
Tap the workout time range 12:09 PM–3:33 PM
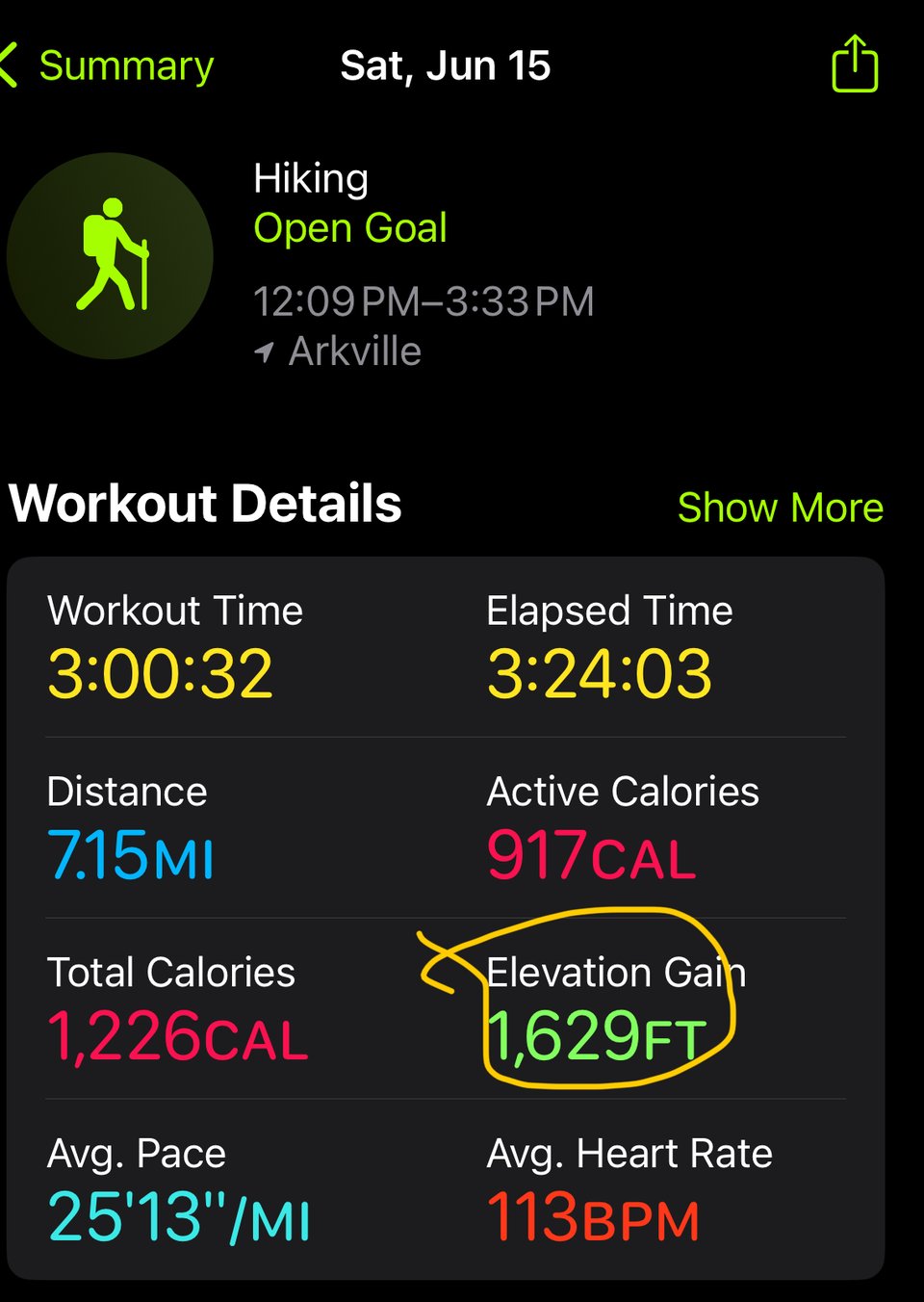click(423, 299)
